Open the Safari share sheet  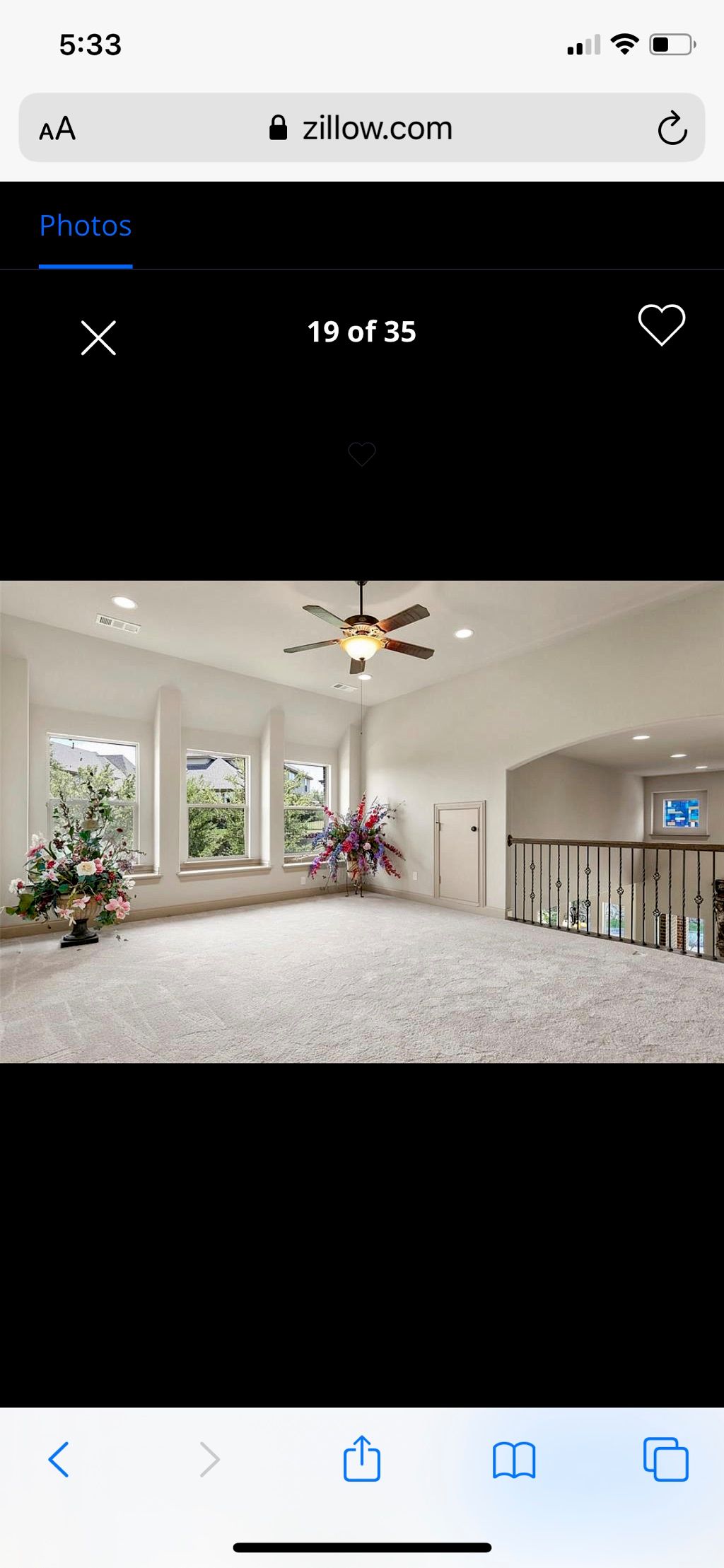coord(361,1458)
